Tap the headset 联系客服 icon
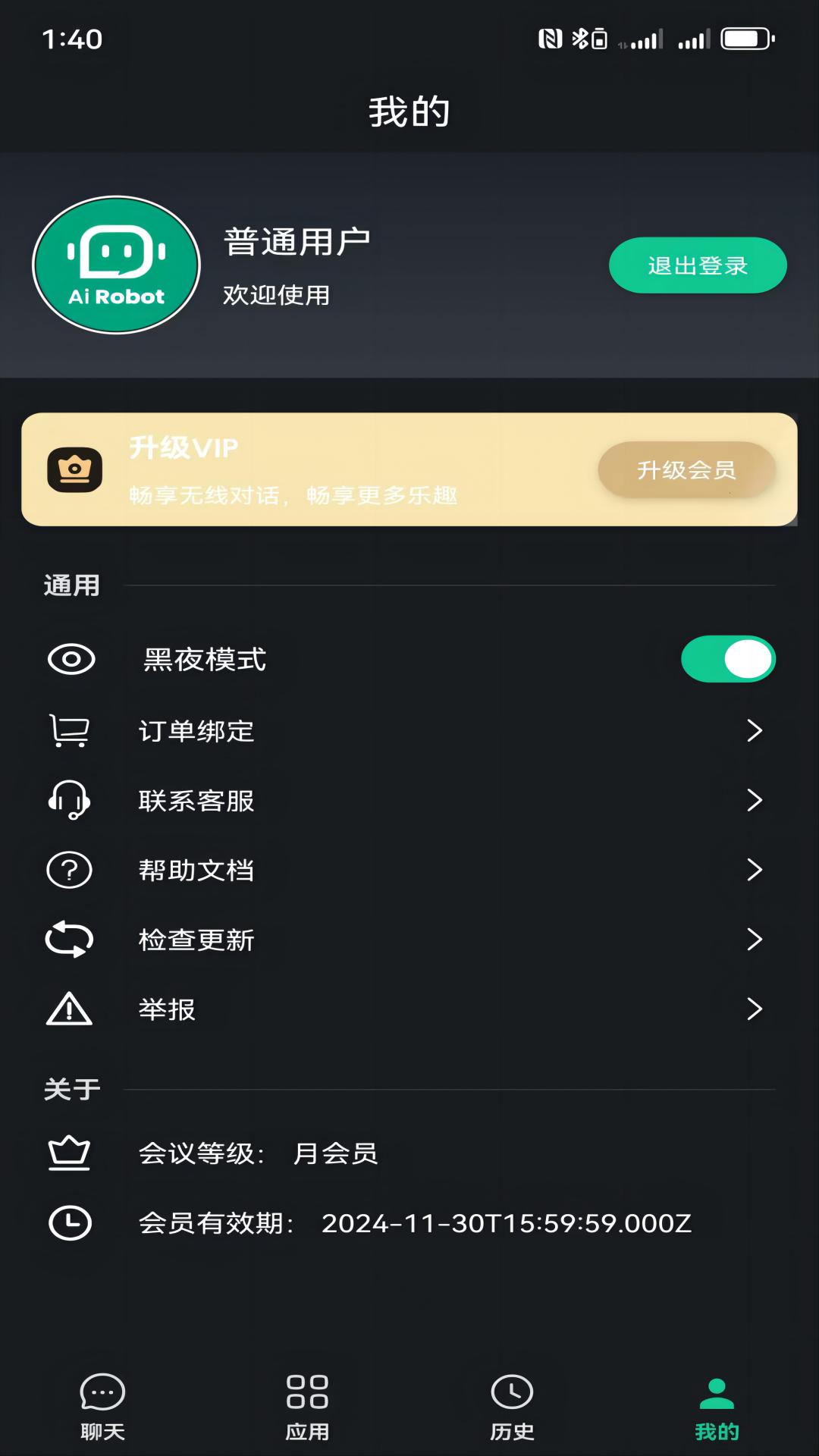 click(x=71, y=800)
